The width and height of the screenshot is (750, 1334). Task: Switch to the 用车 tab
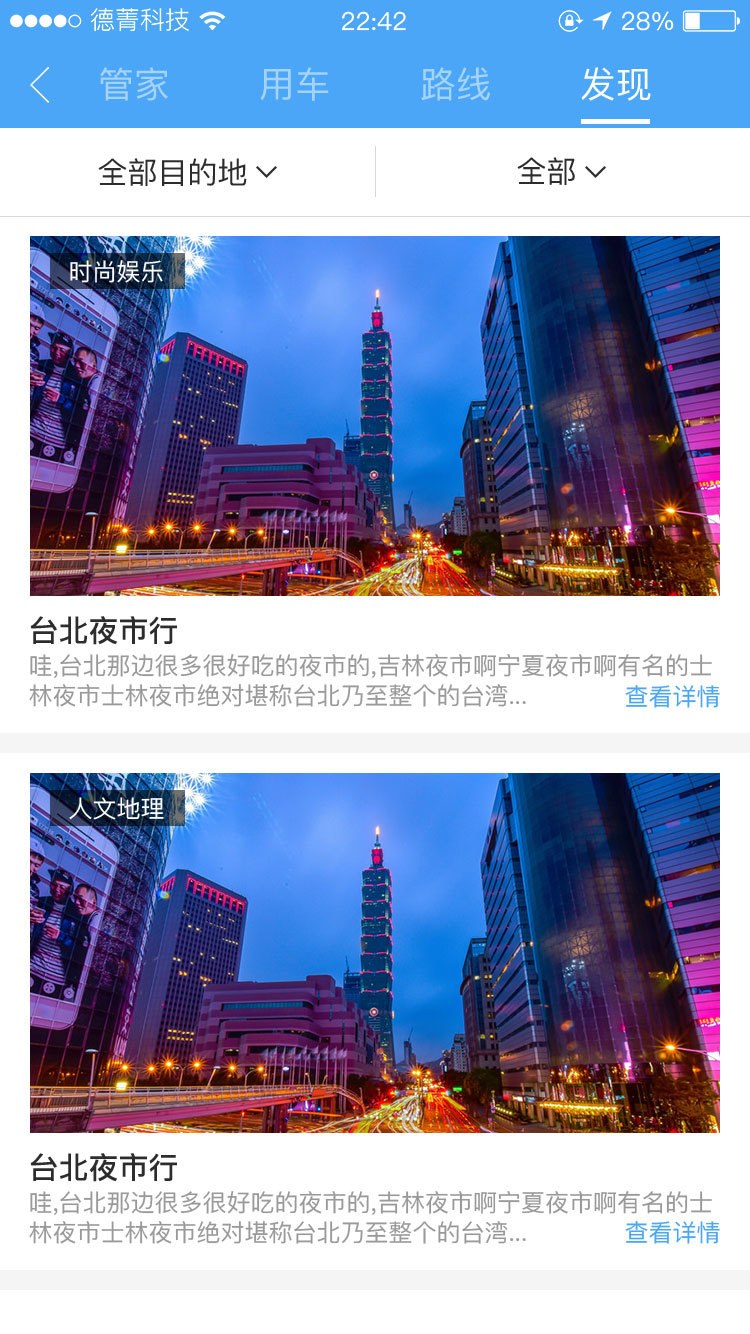[294, 85]
